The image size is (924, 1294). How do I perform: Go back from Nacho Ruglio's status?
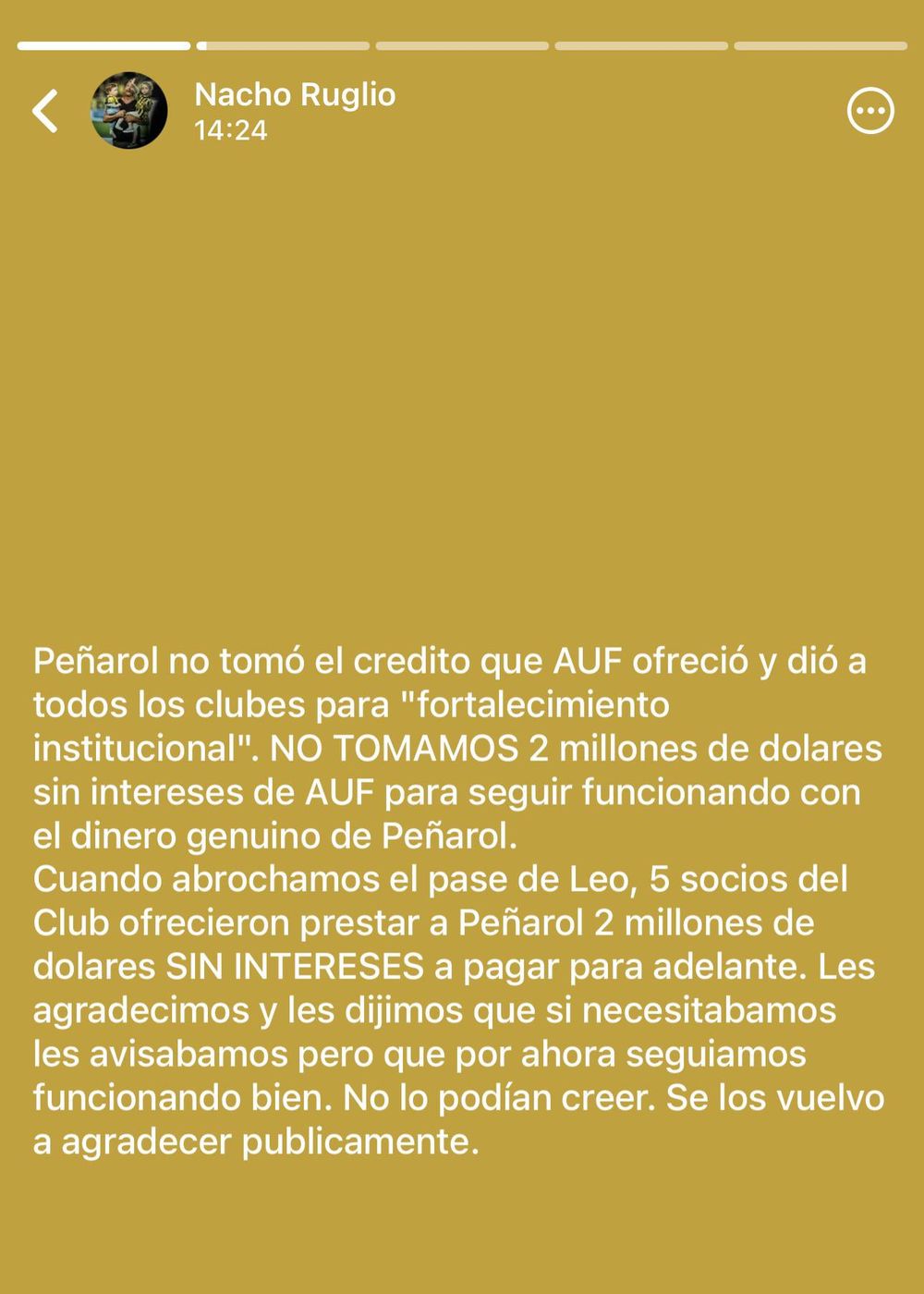[x=44, y=111]
